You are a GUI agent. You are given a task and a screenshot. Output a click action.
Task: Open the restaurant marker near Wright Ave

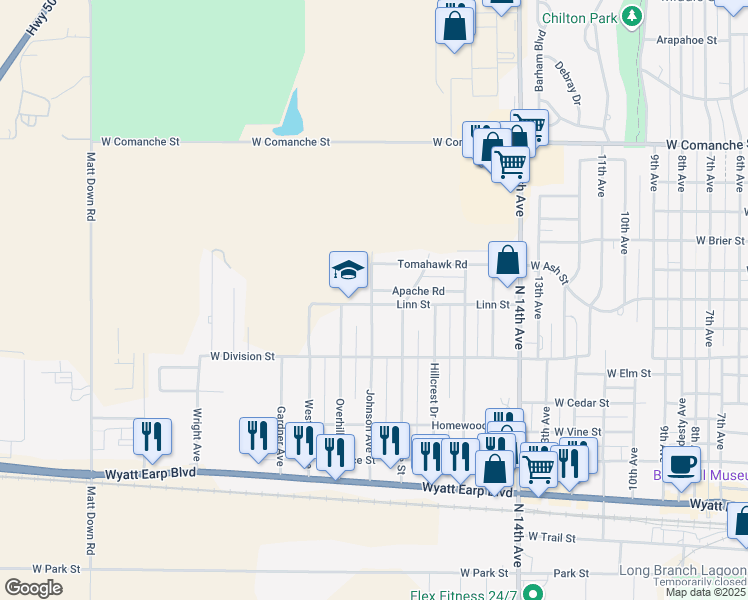point(152,437)
